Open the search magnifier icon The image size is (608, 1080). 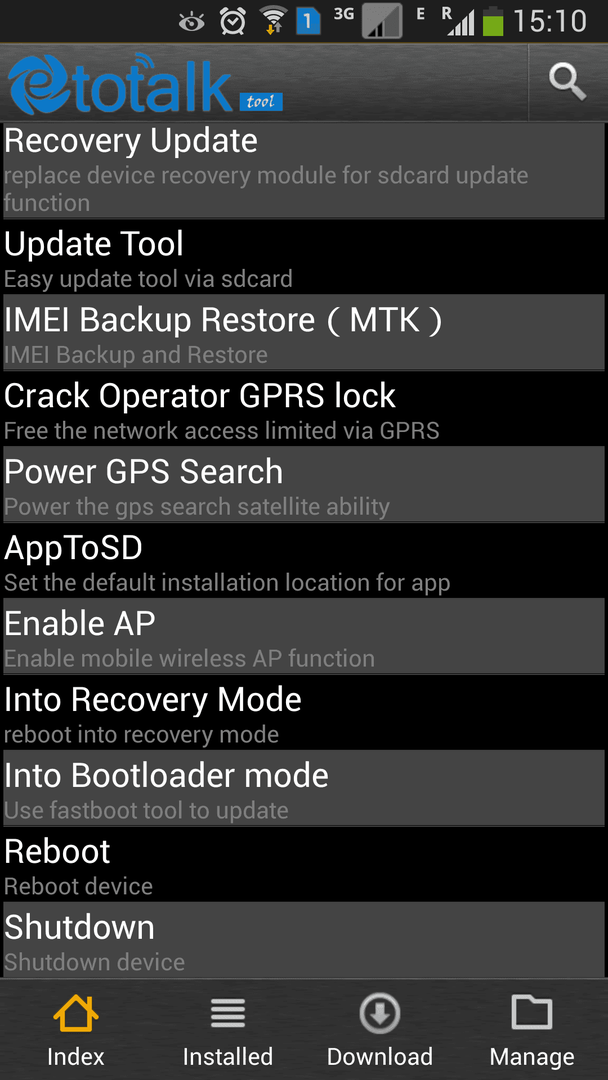567,83
